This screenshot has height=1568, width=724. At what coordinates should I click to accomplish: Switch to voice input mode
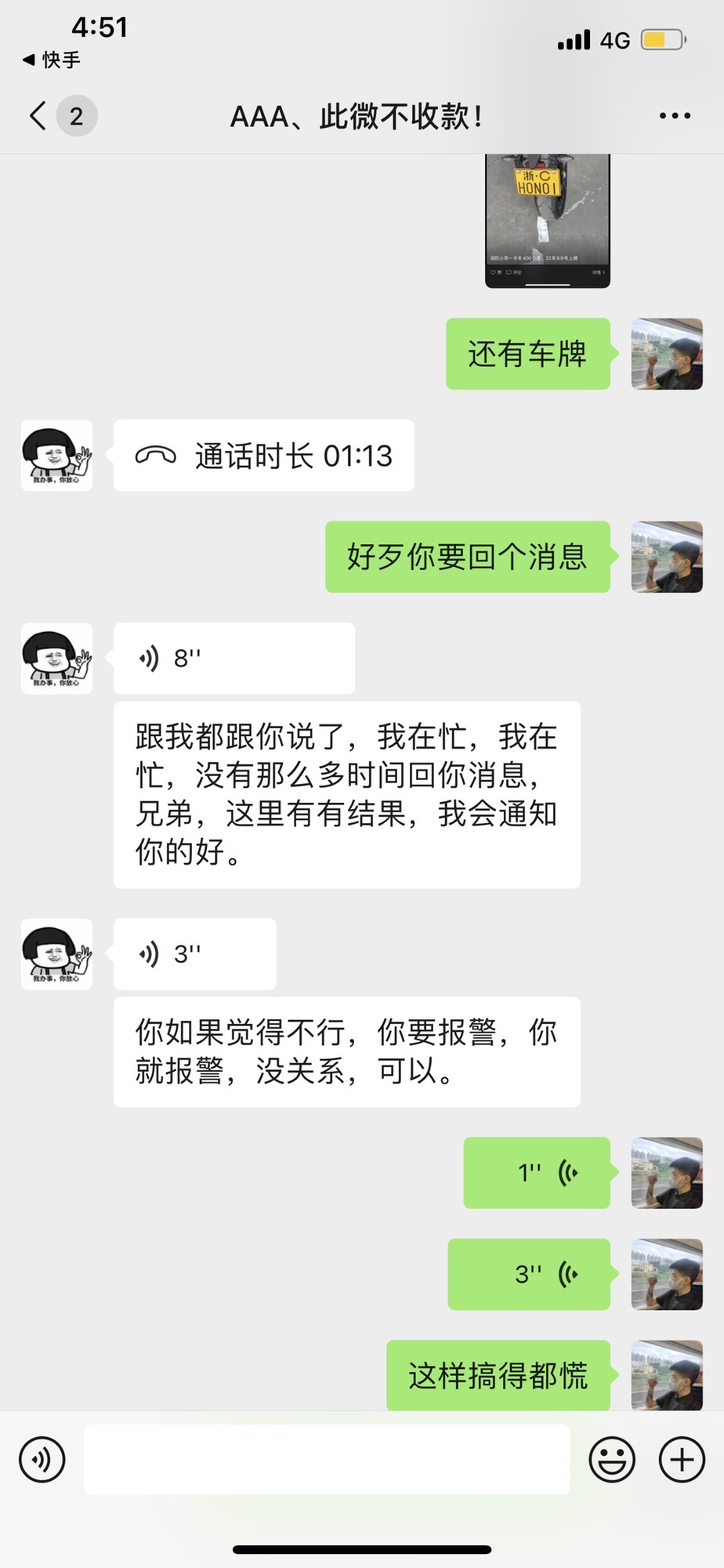(x=42, y=1459)
